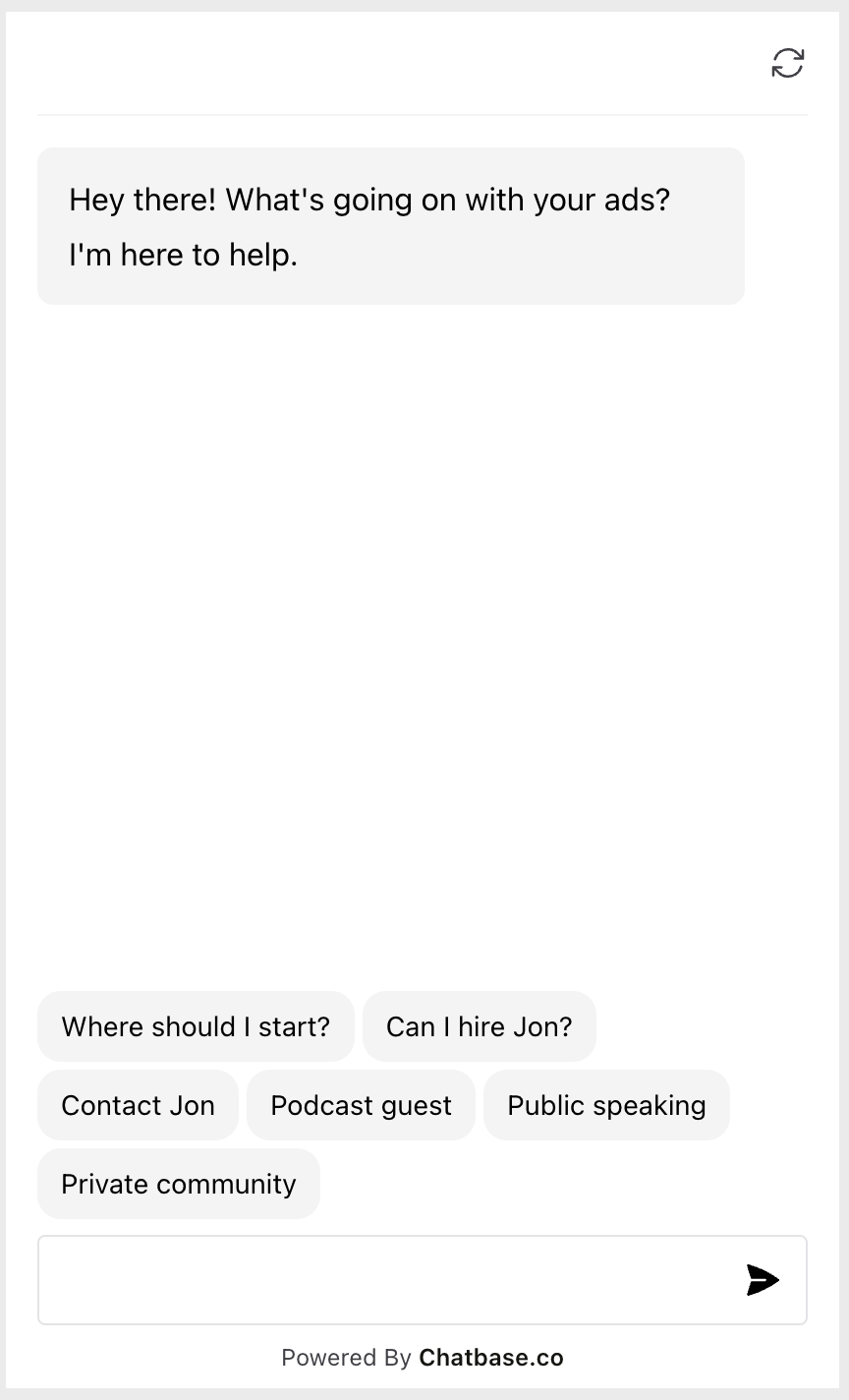Send the message with the arrow icon

pyautogui.click(x=763, y=1280)
